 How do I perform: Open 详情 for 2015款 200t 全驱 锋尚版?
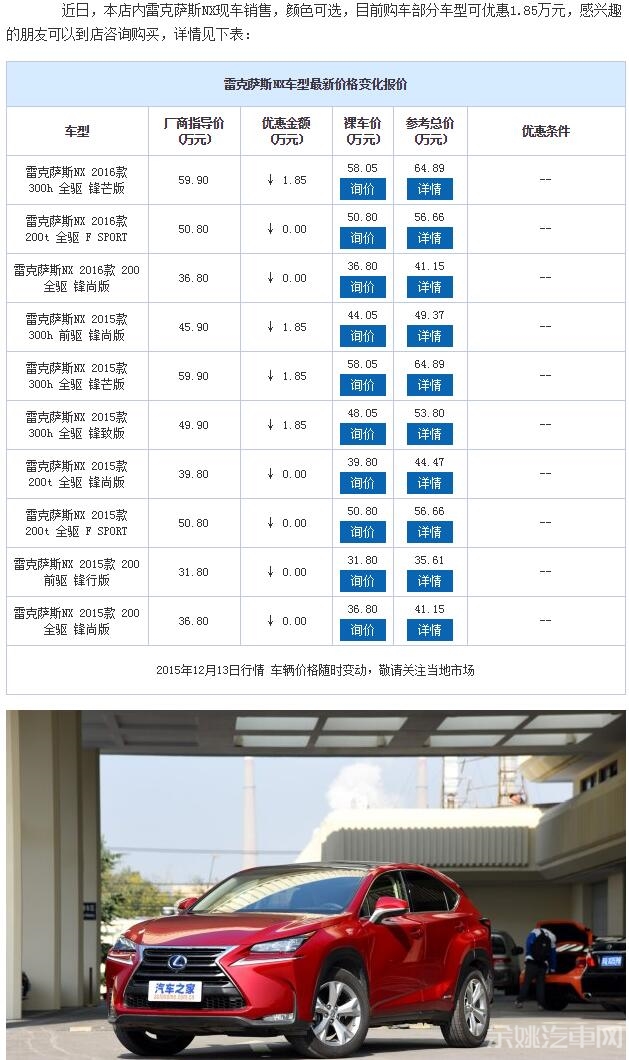coord(429,483)
